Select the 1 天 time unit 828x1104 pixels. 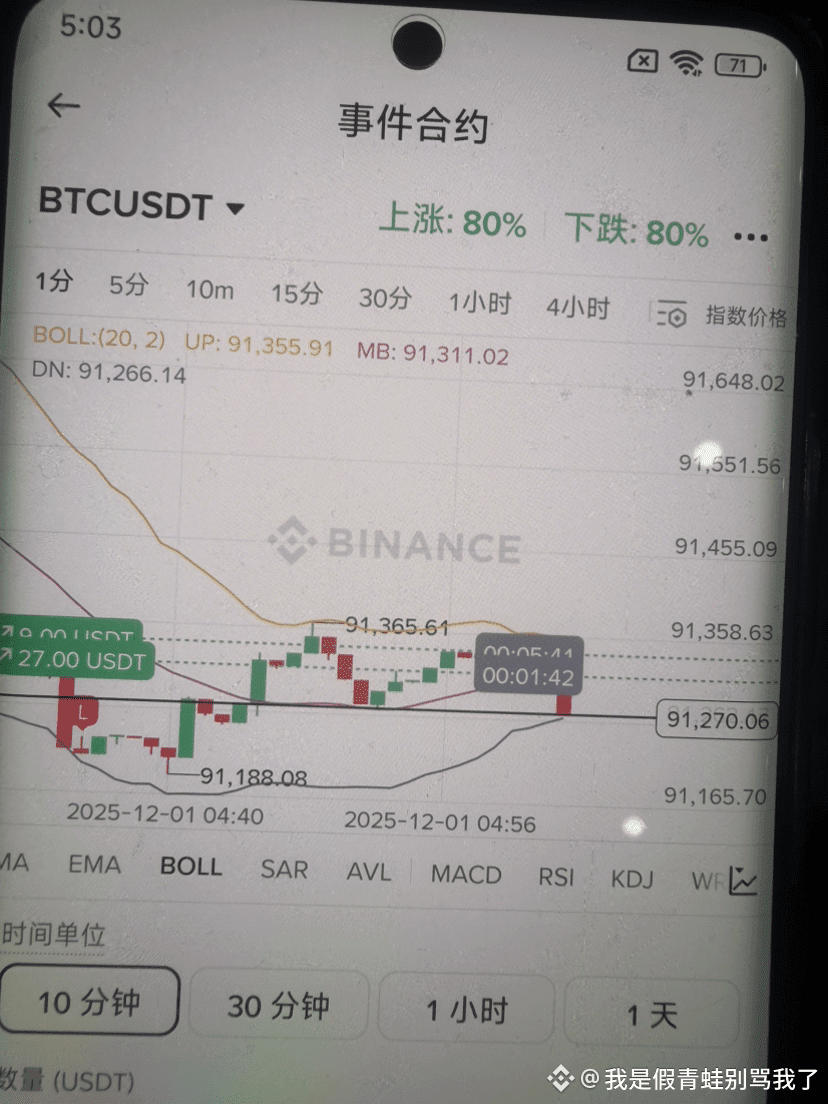650,1013
